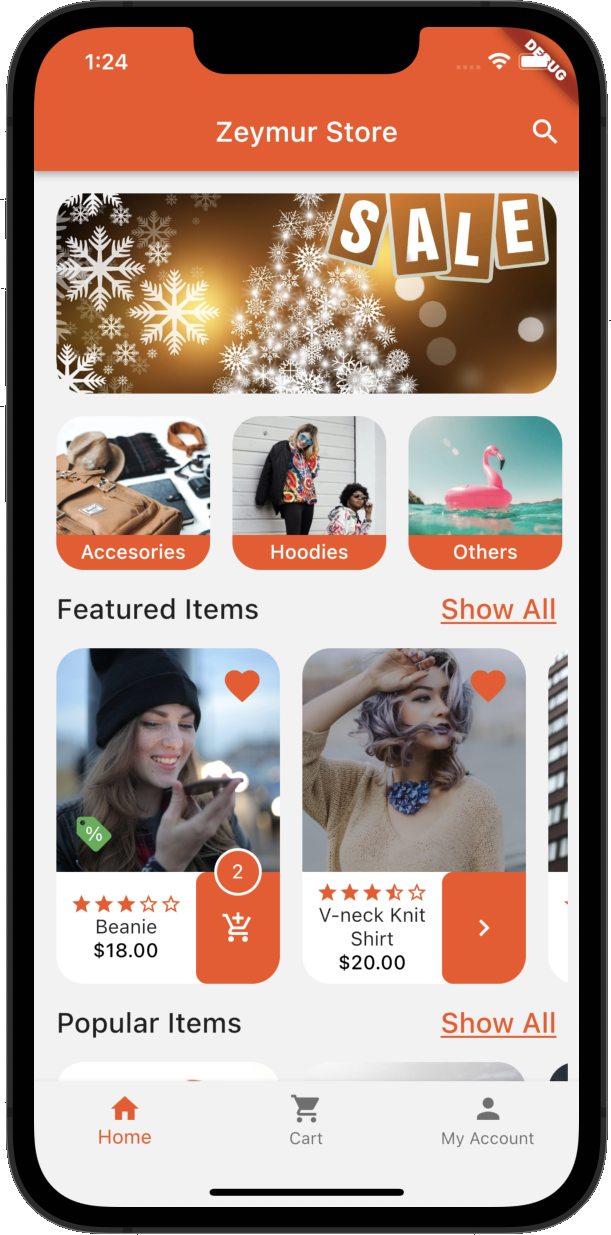Browse the Hoodies category
Screen dimensions: 611x1235
[309, 493]
